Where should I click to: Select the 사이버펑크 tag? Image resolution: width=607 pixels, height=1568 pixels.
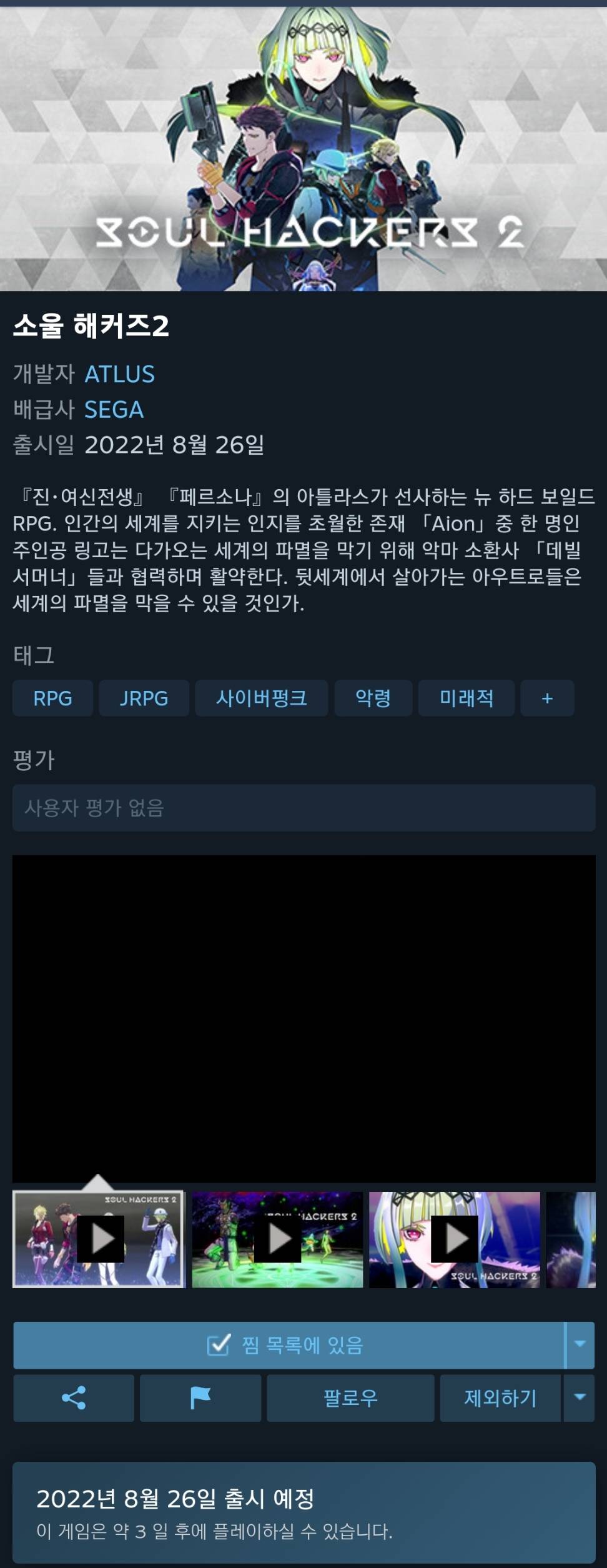[x=261, y=698]
